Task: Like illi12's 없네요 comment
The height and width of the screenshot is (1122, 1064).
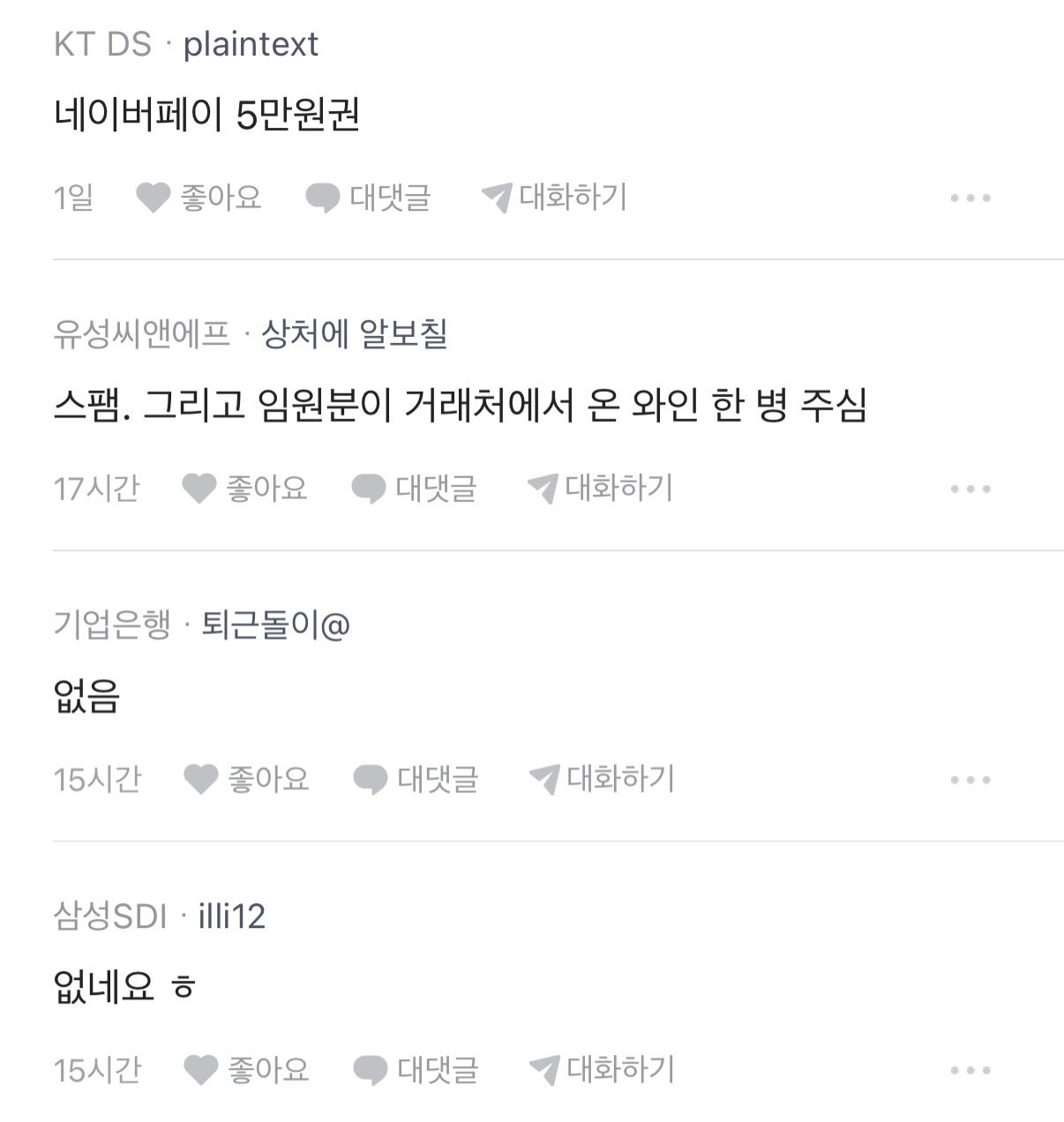Action: [247, 1071]
